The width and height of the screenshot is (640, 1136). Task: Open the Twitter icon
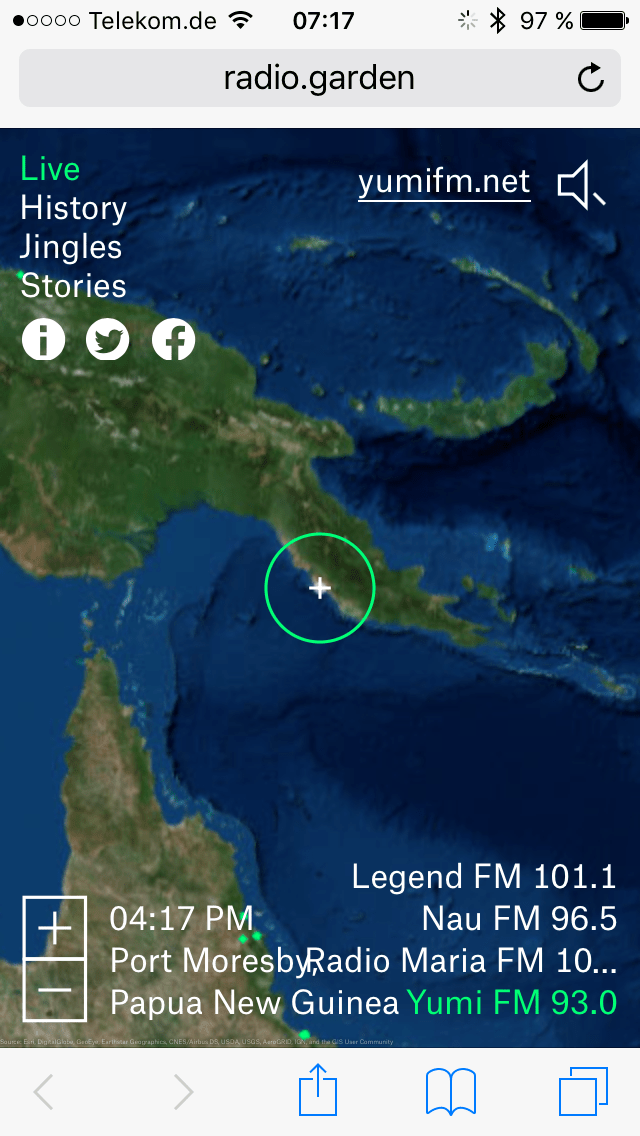[108, 340]
